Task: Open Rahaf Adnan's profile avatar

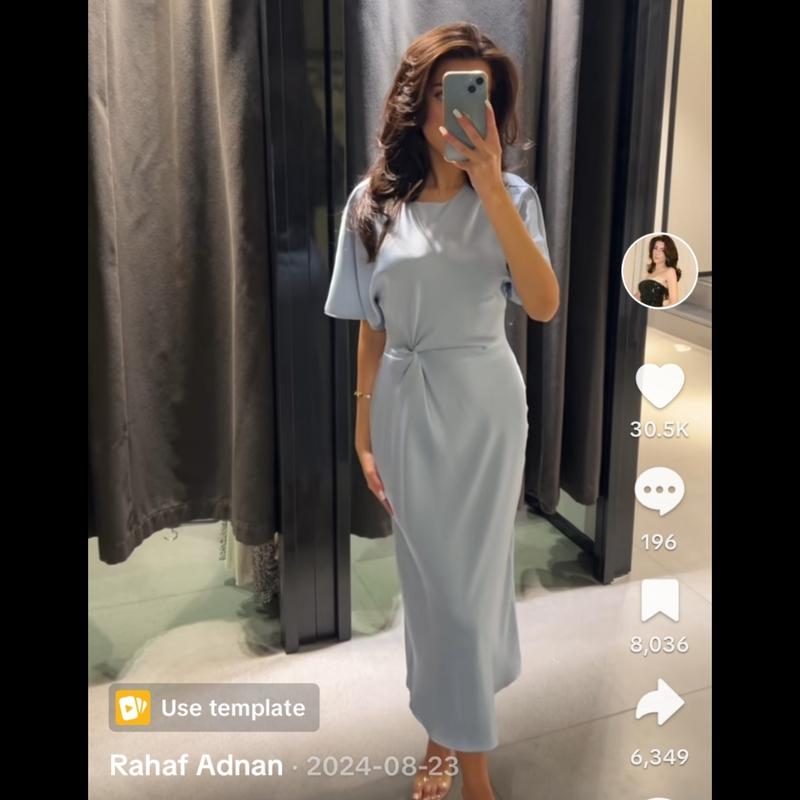Action: [x=659, y=270]
